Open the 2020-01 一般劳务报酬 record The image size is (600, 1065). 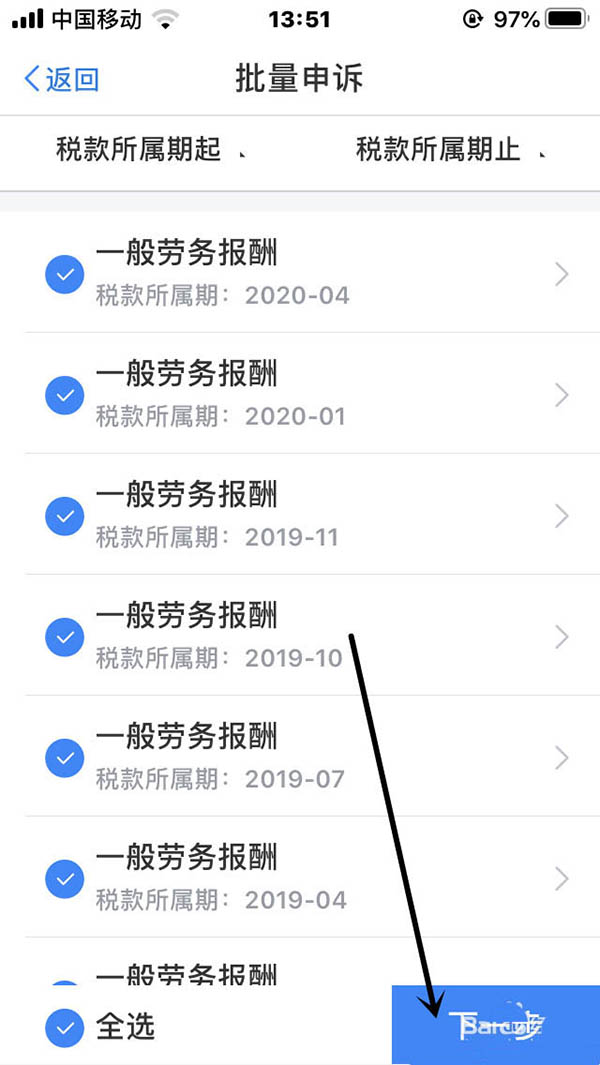coord(300,394)
